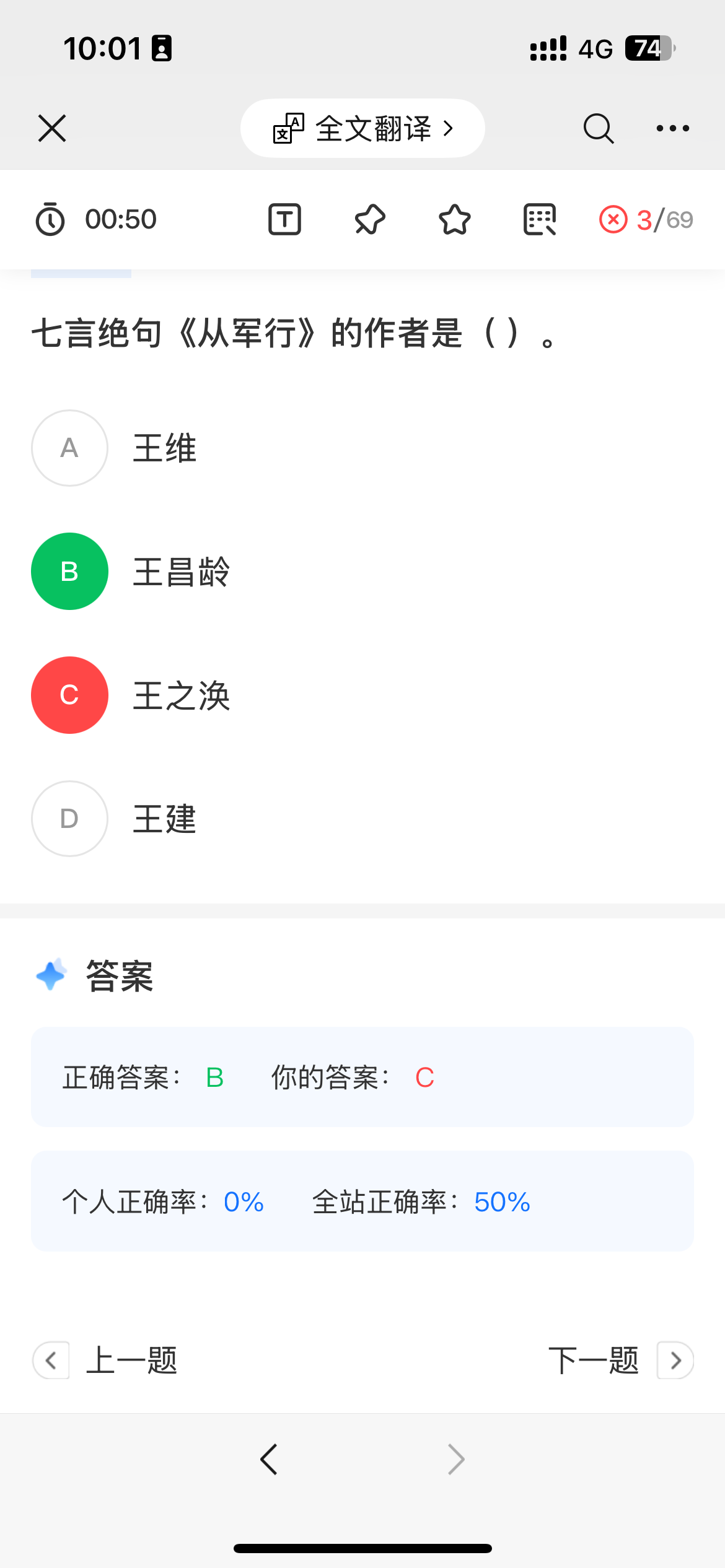
Task: Open the search magnifier icon
Action: click(598, 128)
